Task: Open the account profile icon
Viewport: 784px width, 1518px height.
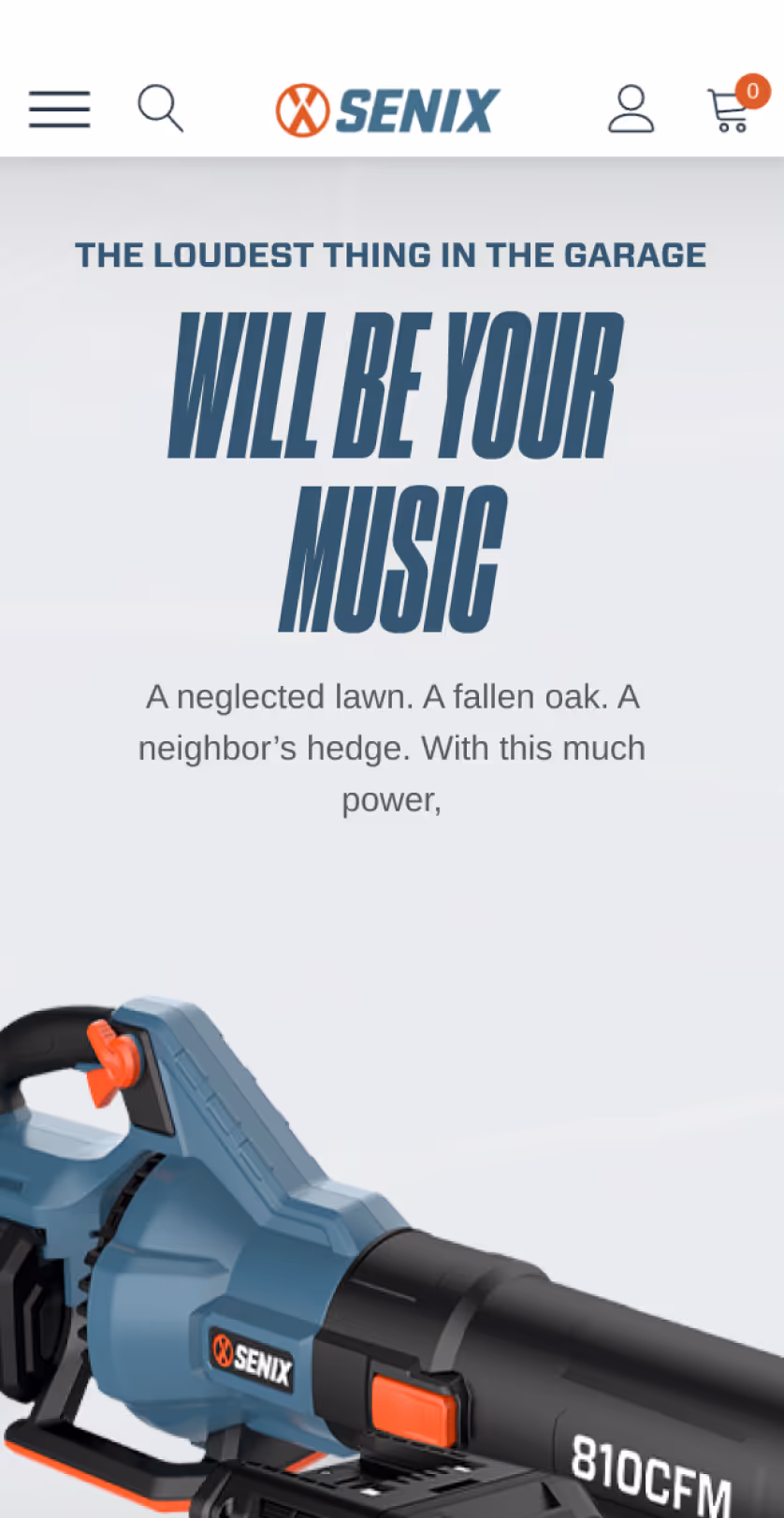Action: tap(631, 109)
